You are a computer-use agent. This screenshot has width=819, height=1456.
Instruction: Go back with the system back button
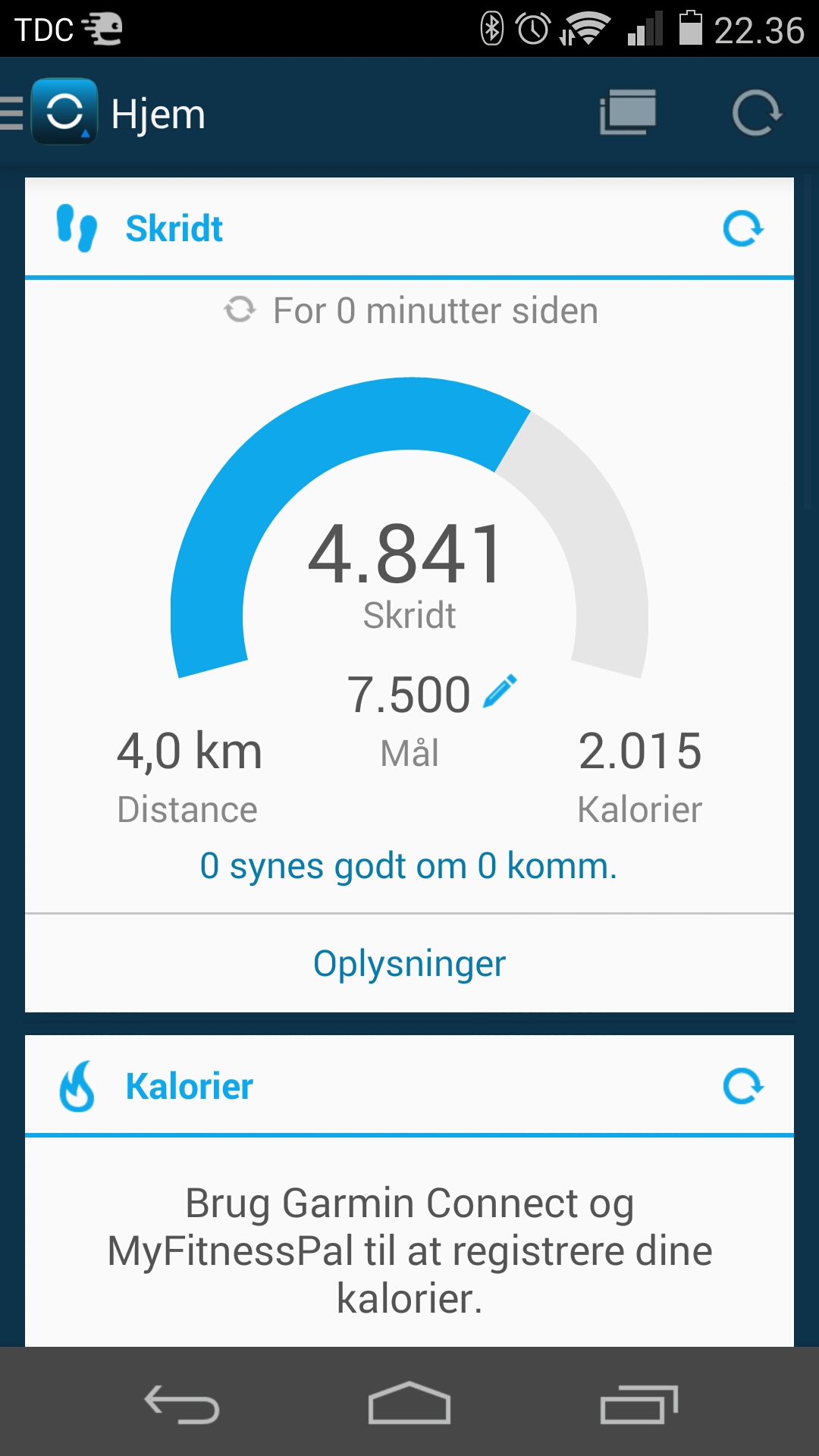pos(182,1404)
